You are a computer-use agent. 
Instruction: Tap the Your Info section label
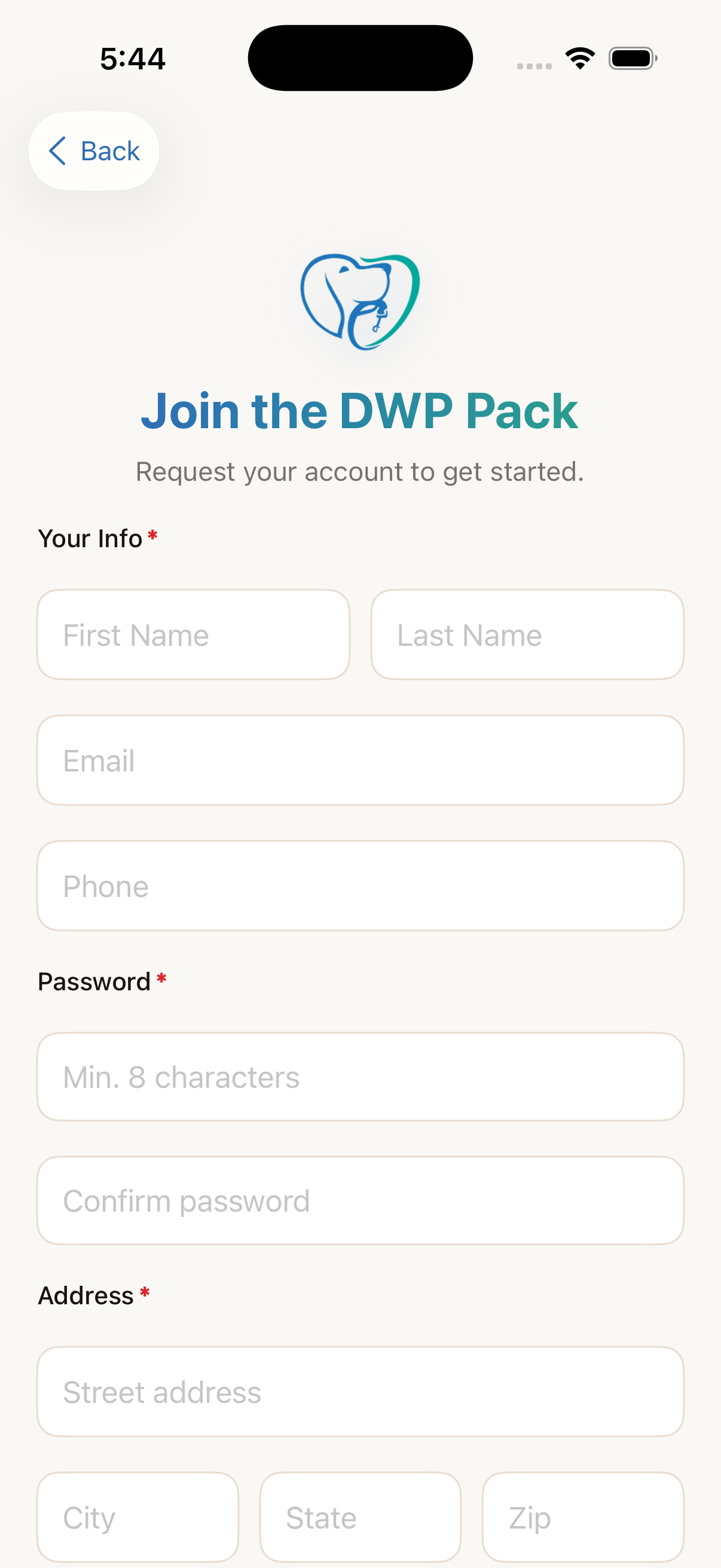(x=90, y=538)
